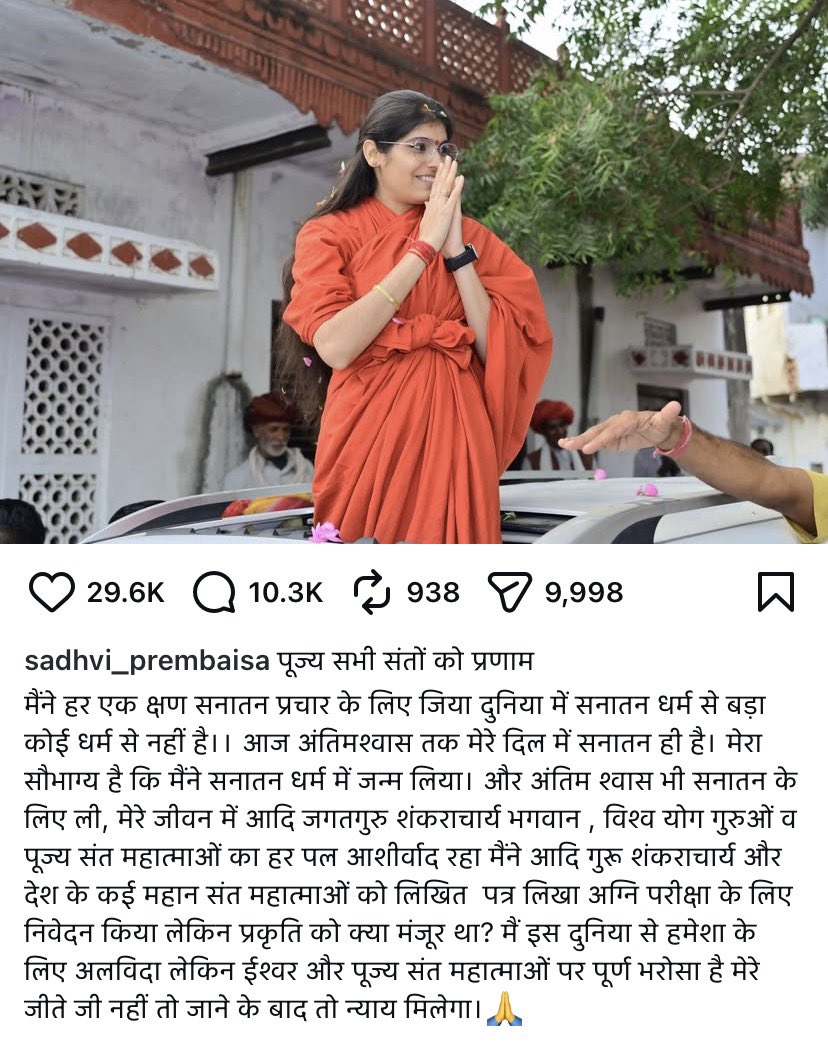The width and height of the screenshot is (828, 1047).
Task: Save this post with the bookmark icon
Action: (775, 592)
